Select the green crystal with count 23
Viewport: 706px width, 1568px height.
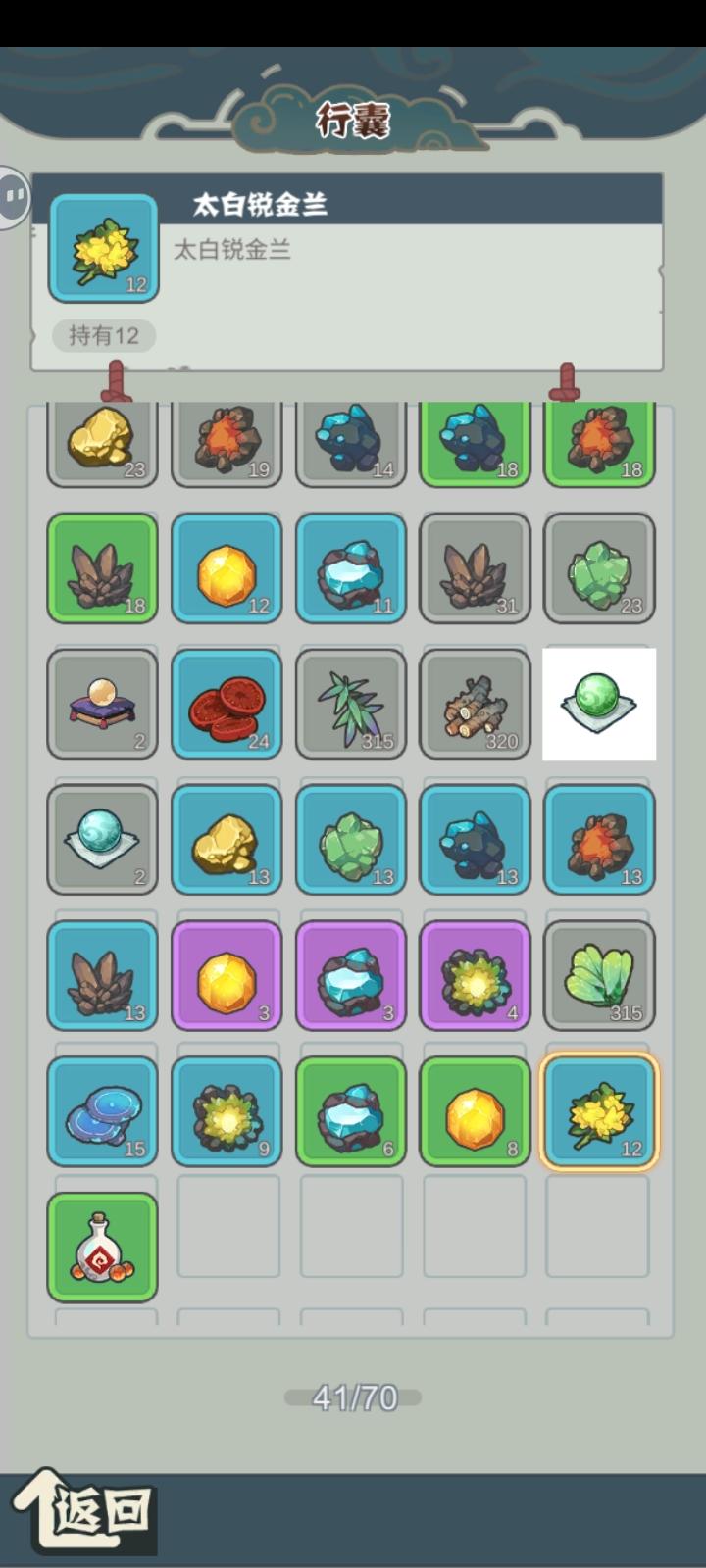tap(599, 568)
